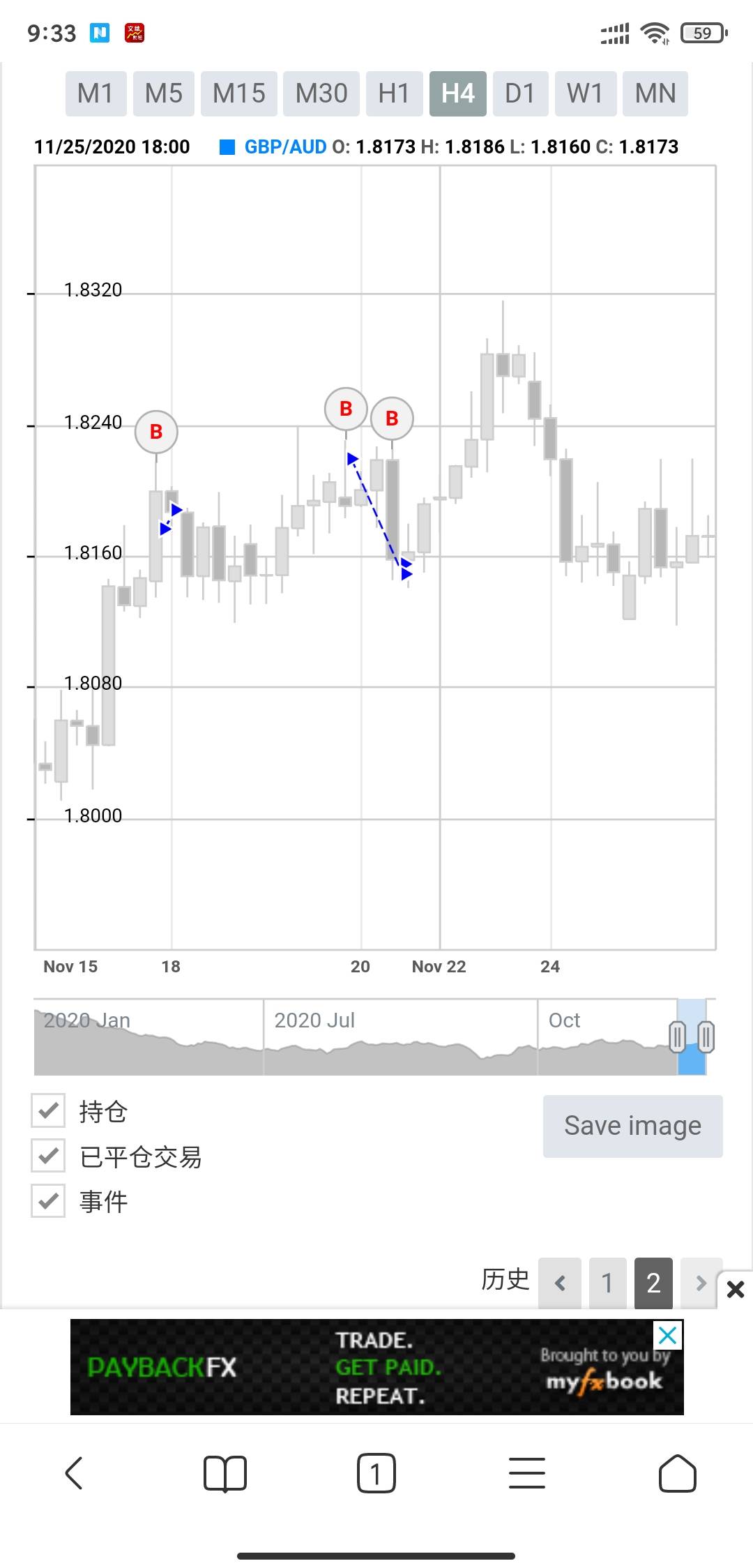The width and height of the screenshot is (753, 1568).
Task: Switch to M15 timeframe
Action: [x=239, y=93]
